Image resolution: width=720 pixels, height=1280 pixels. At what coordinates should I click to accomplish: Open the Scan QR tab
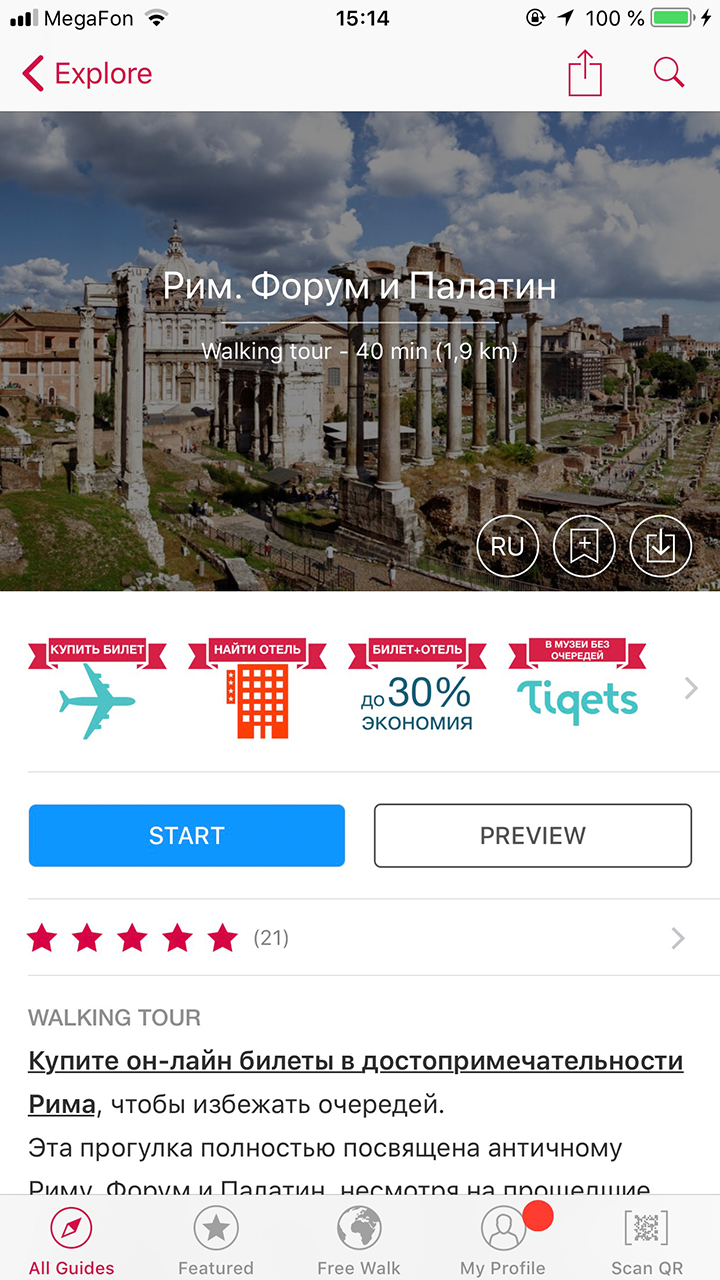tap(647, 1240)
